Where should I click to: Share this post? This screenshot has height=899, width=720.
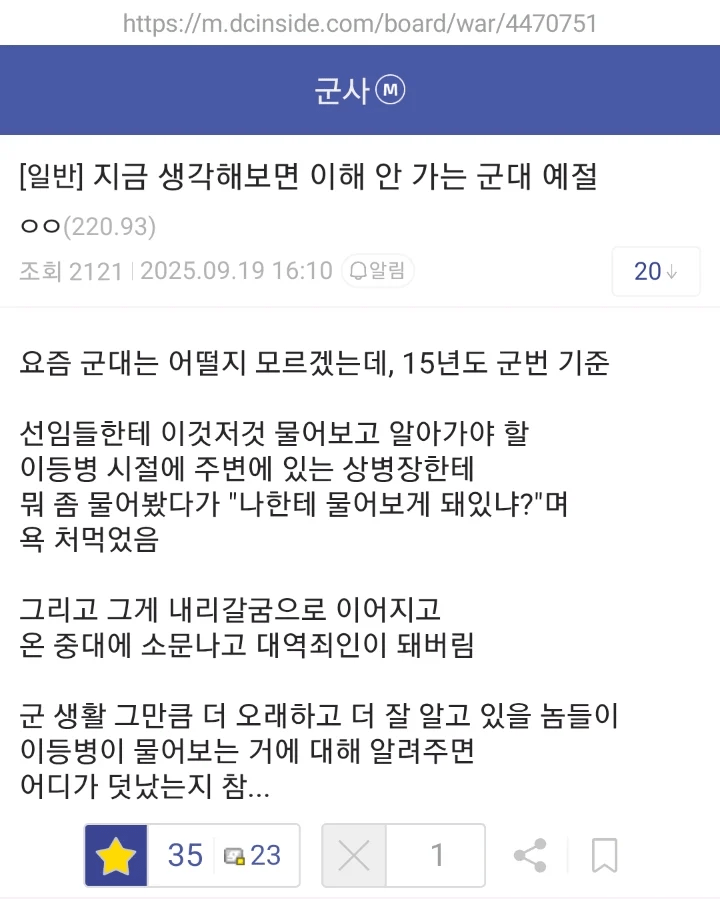(x=529, y=856)
